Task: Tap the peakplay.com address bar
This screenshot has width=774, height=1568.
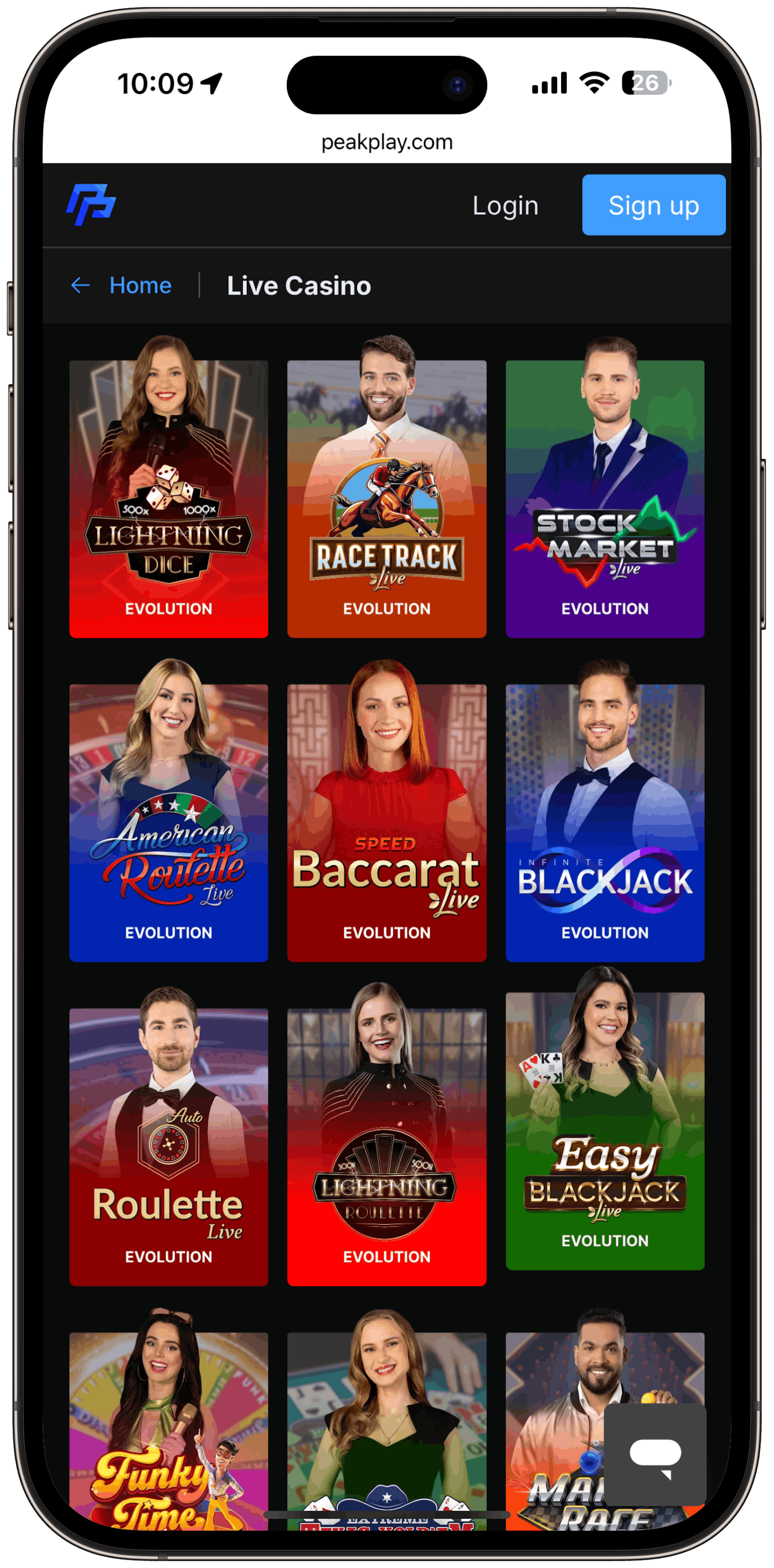Action: point(387,142)
